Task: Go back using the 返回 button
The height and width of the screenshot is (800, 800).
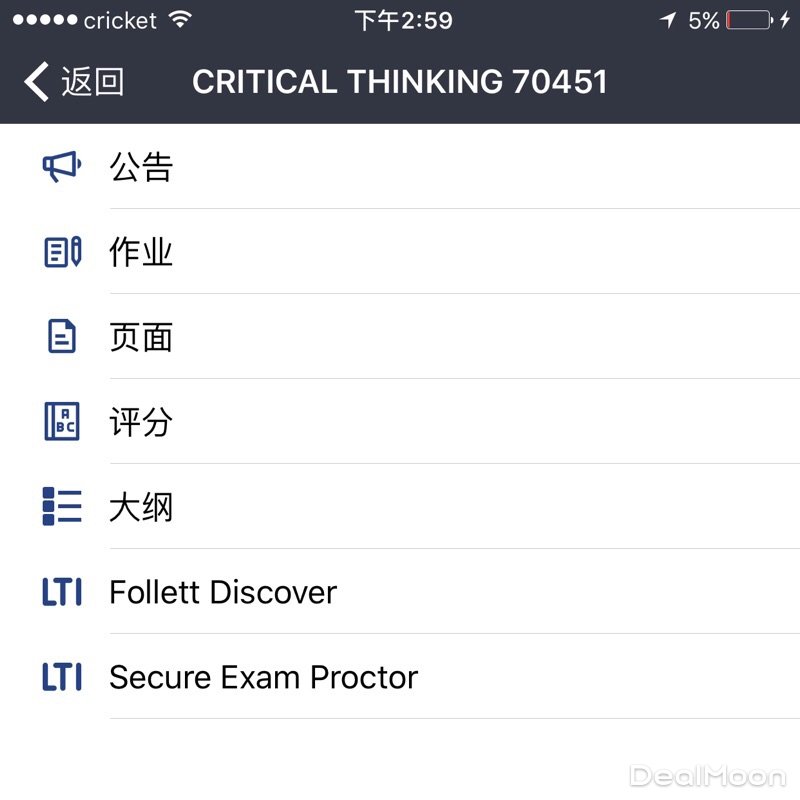Action: tap(75, 82)
